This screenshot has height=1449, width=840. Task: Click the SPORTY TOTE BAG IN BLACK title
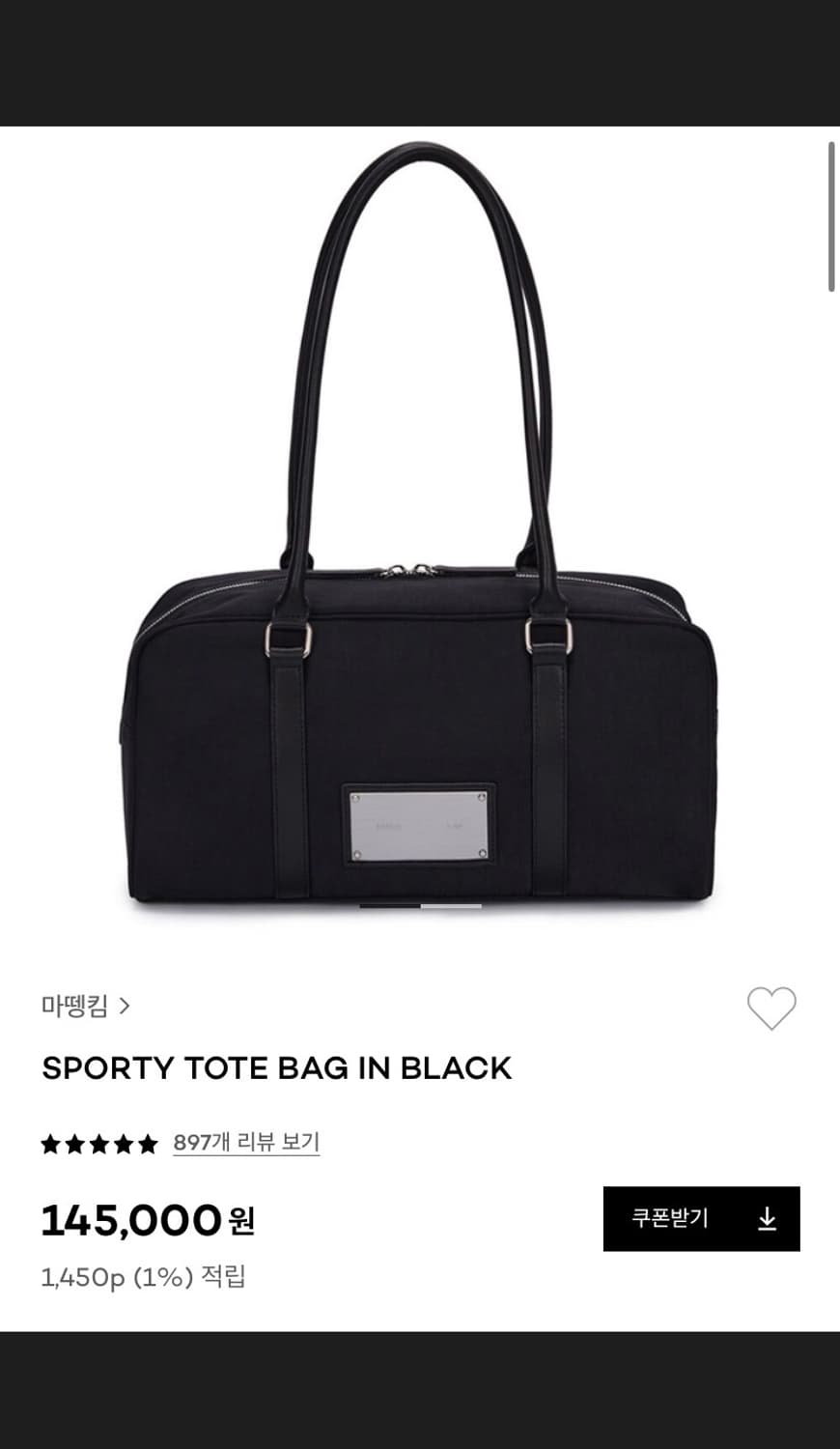tap(276, 1069)
